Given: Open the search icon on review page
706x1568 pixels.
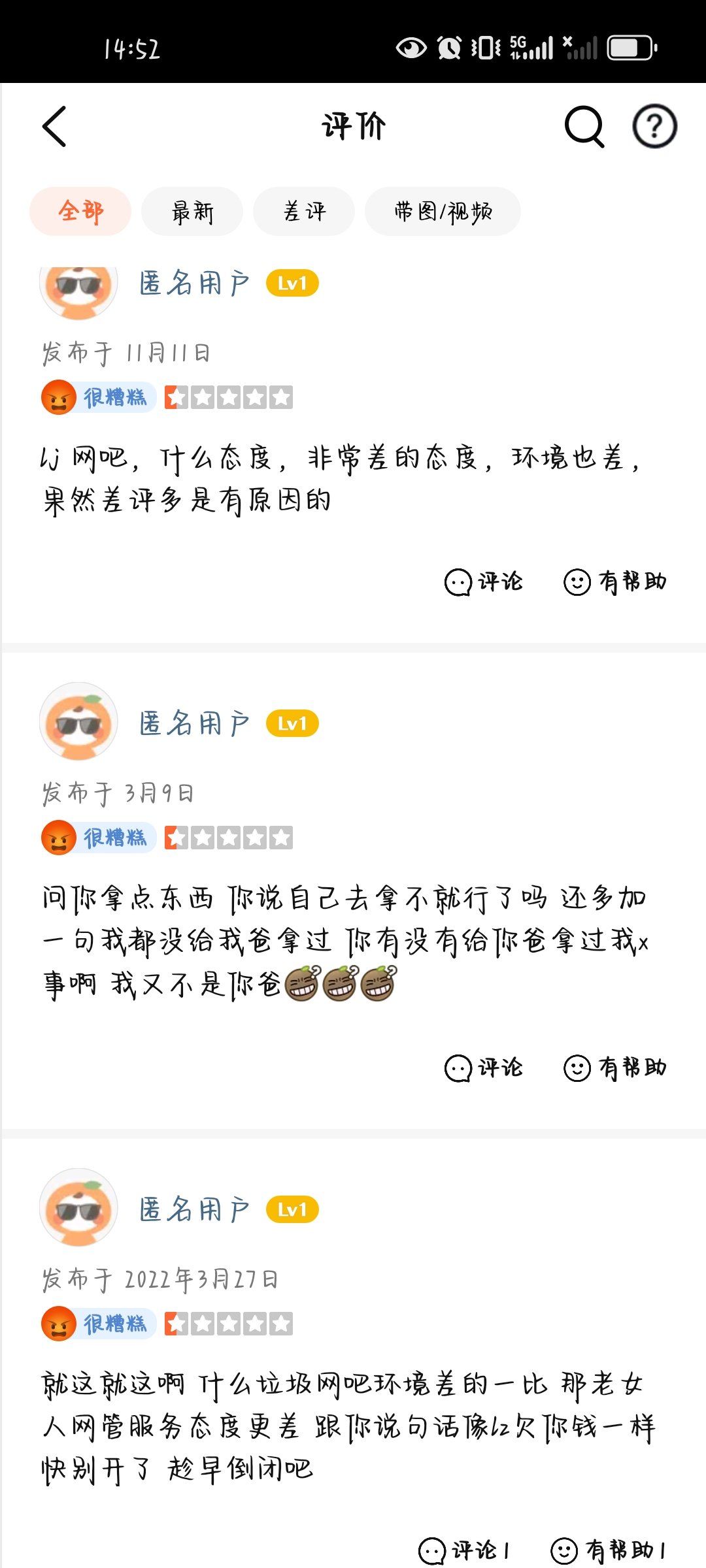Looking at the screenshot, I should (x=585, y=125).
